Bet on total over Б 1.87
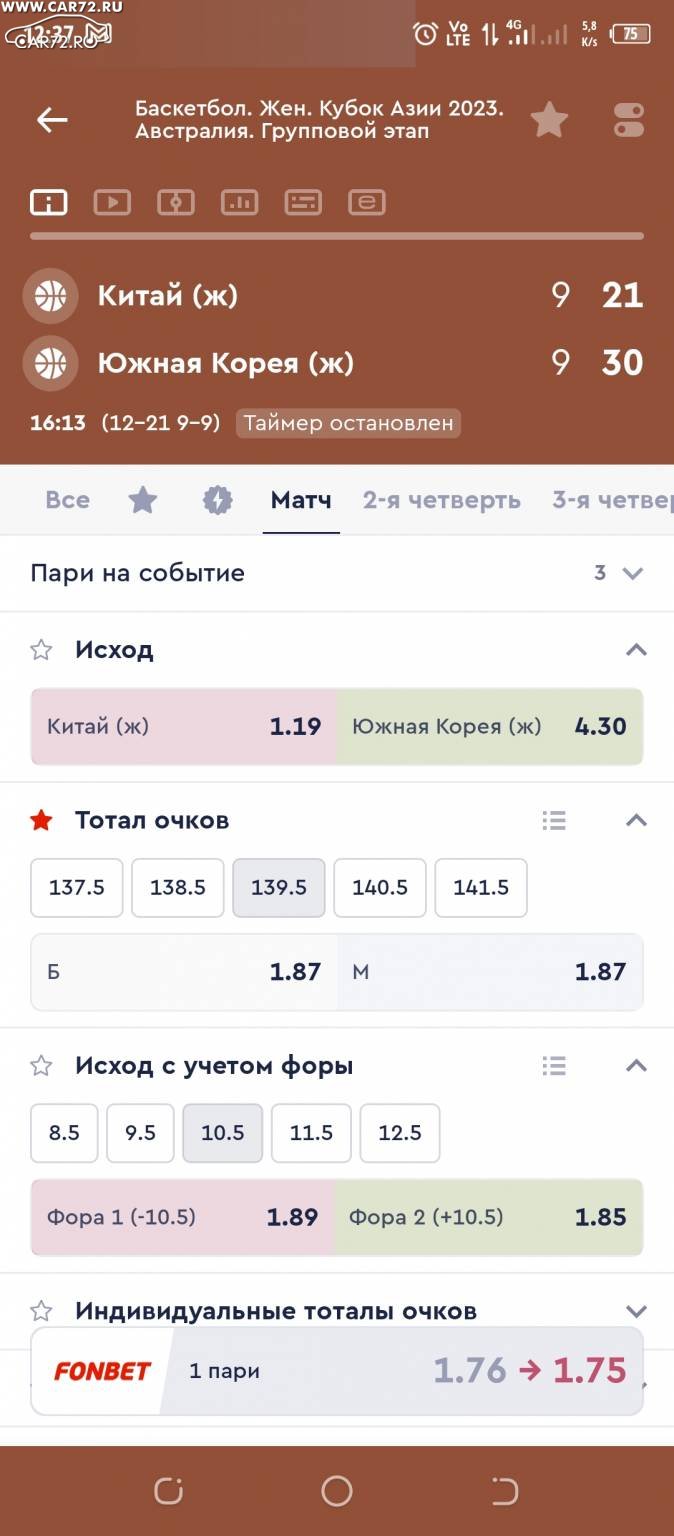The width and height of the screenshot is (674, 1536). 184,972
